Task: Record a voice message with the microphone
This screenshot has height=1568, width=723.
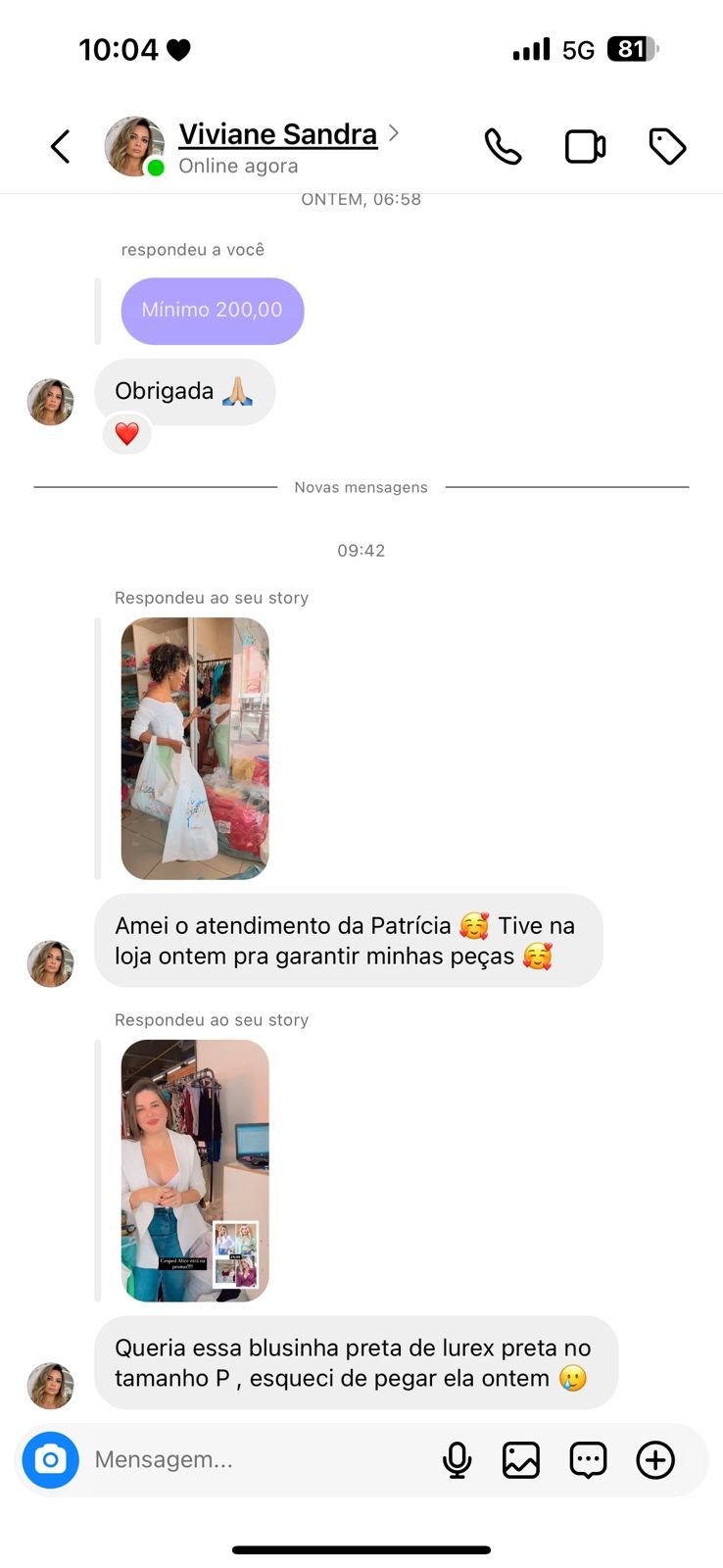Action: (457, 1459)
